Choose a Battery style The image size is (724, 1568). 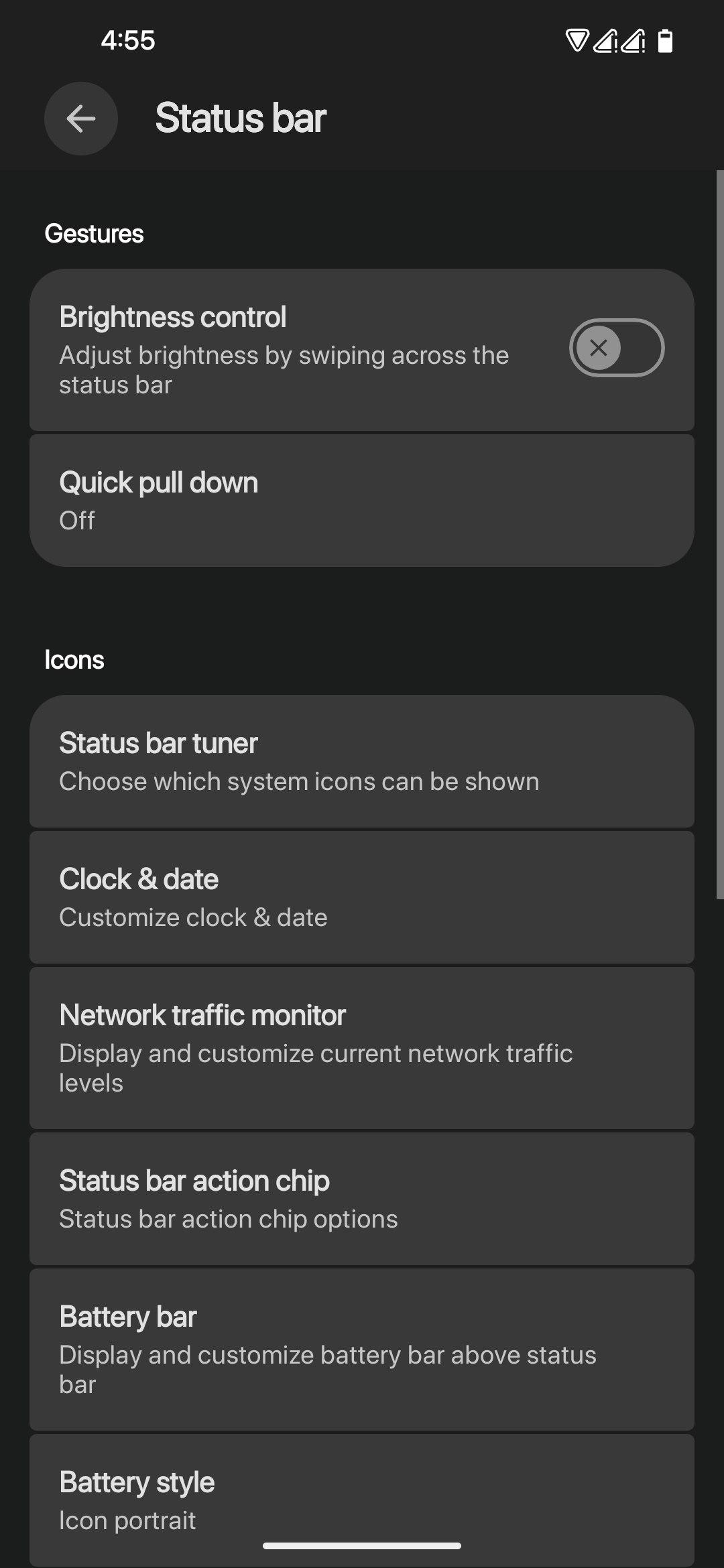click(362, 1500)
